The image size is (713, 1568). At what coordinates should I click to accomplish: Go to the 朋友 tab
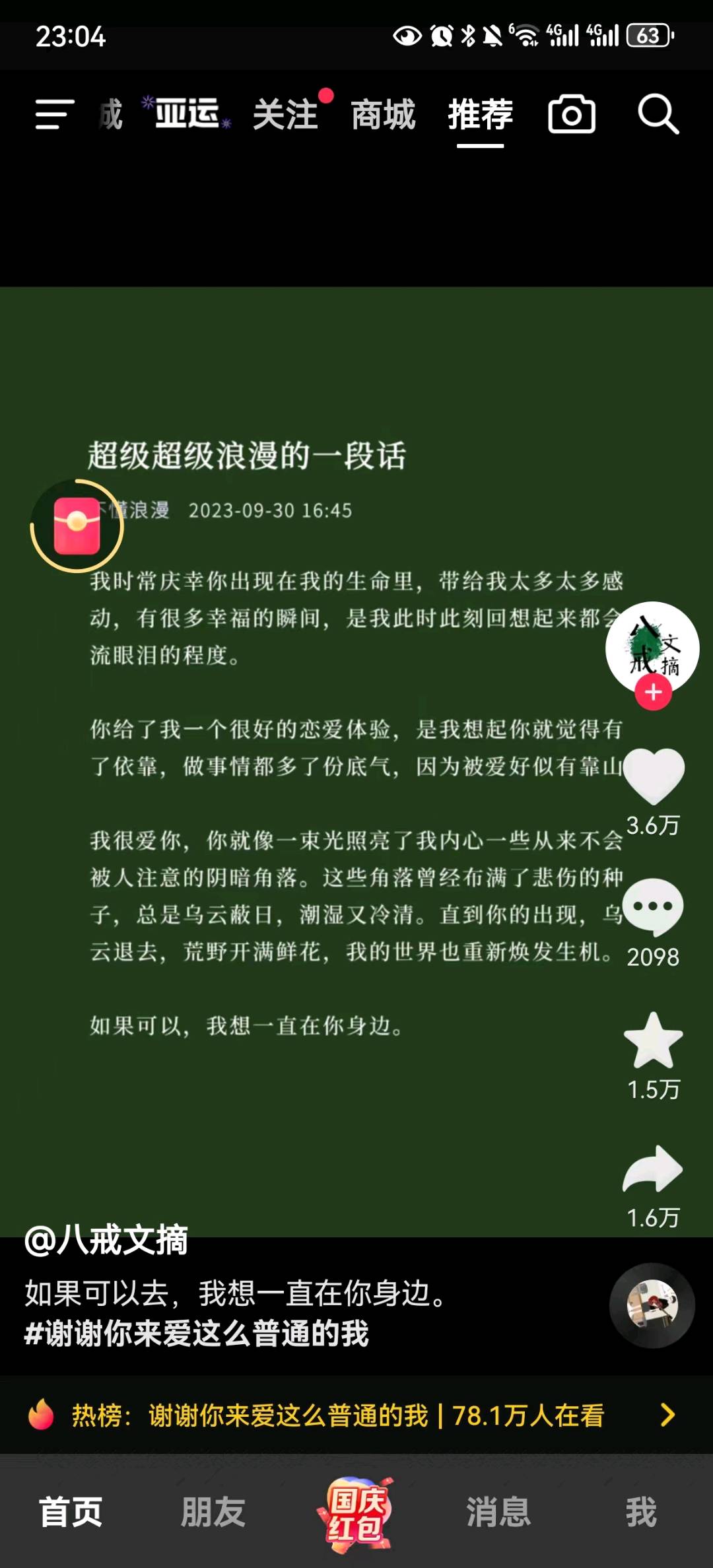coord(213,1511)
